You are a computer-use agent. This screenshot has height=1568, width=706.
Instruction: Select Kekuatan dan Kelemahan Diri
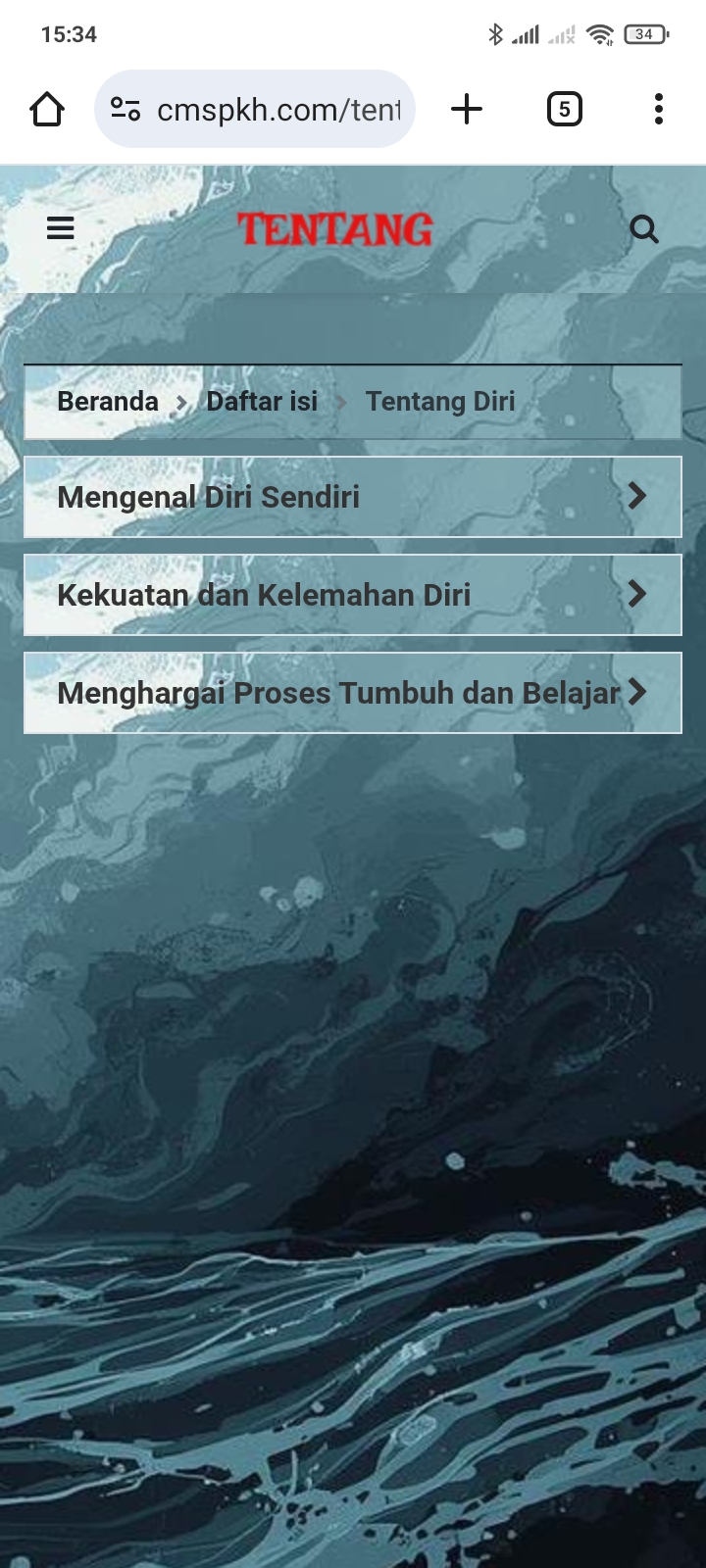pos(352,595)
